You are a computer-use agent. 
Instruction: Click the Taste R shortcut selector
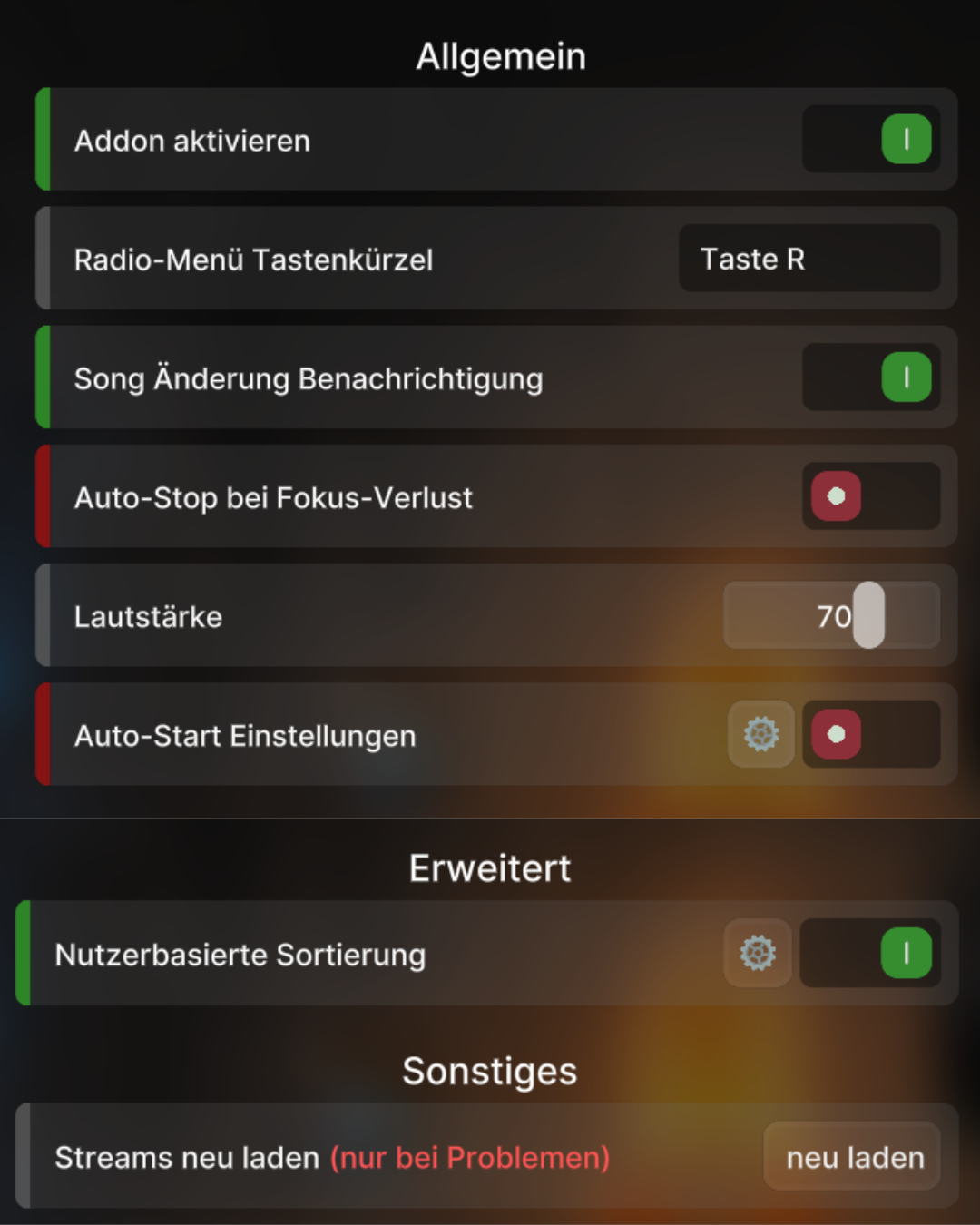(810, 259)
